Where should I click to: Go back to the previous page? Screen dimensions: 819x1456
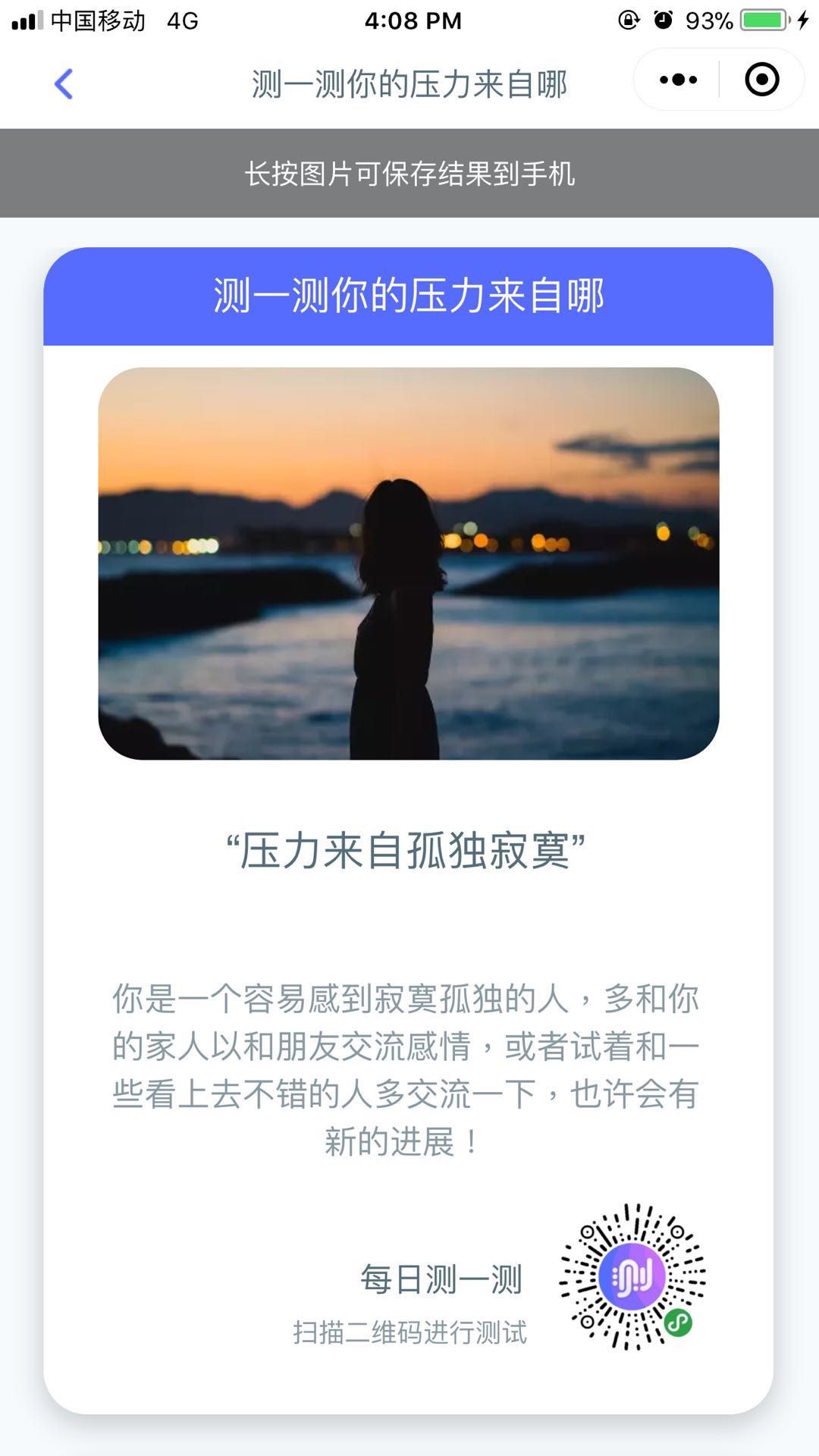pos(64,83)
